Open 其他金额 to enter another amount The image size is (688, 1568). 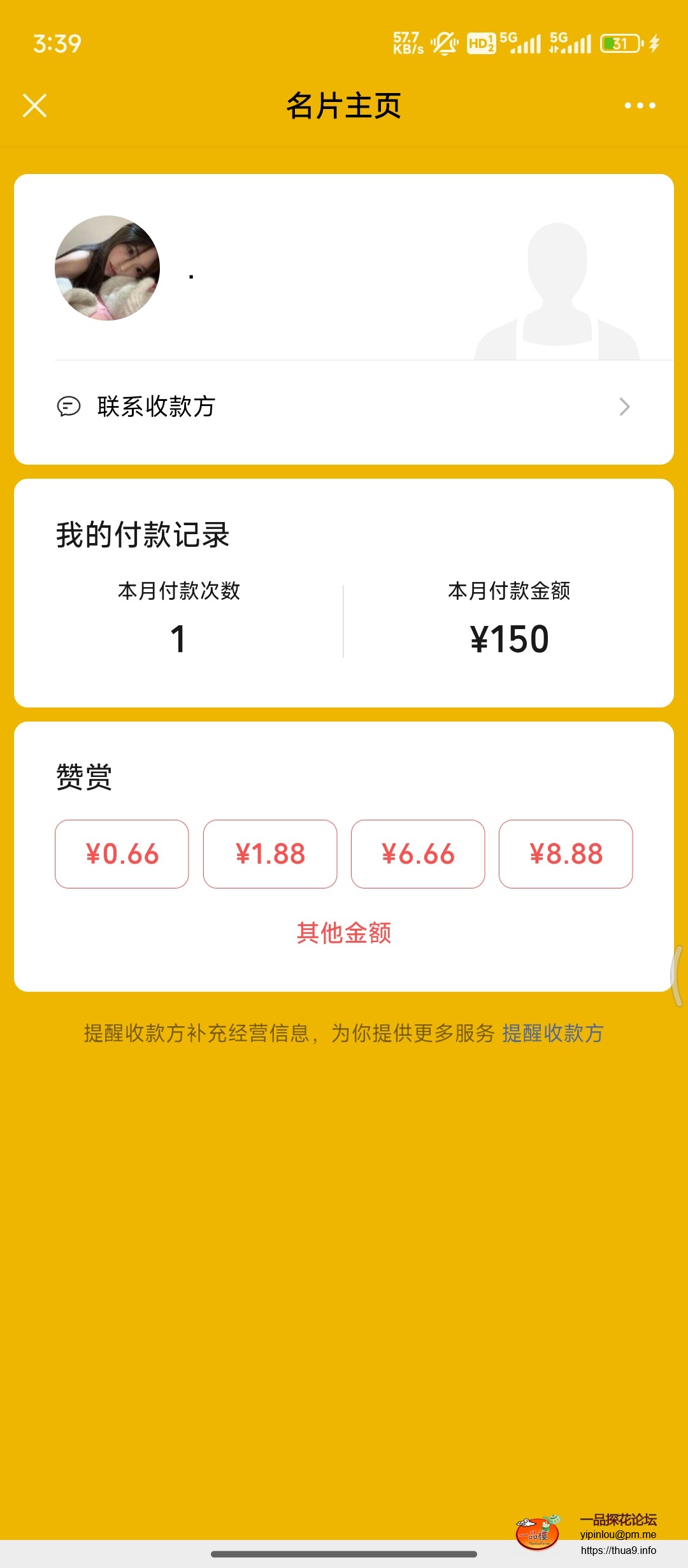(x=344, y=933)
